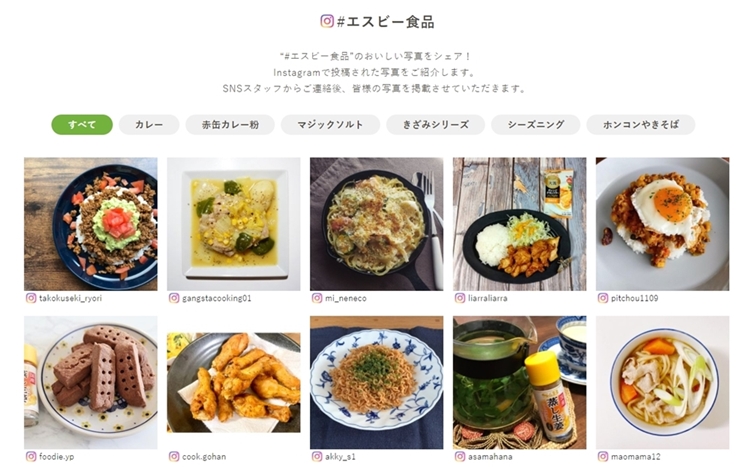
Task: View the asamahana seasoning photo
Action: point(519,382)
